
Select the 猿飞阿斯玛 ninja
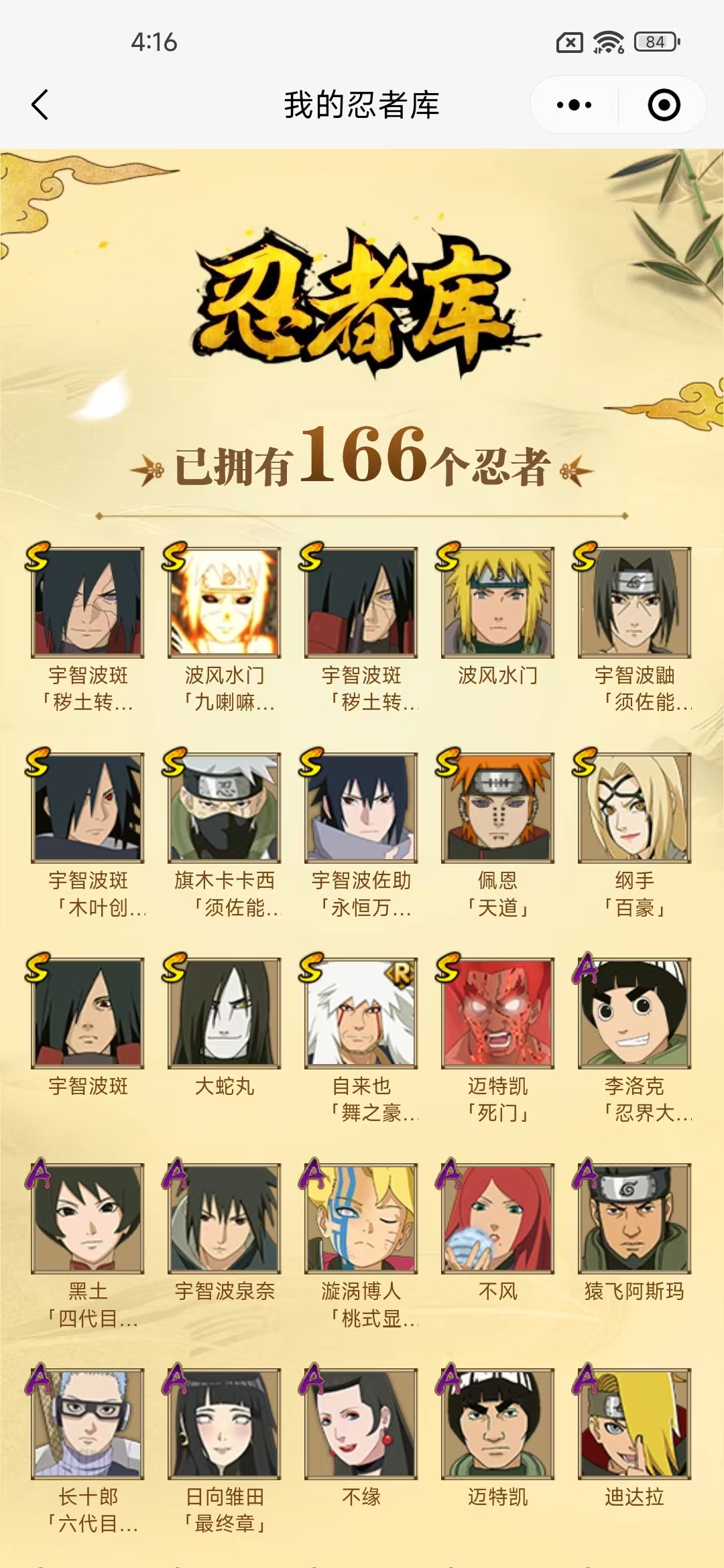pyautogui.click(x=634, y=1218)
